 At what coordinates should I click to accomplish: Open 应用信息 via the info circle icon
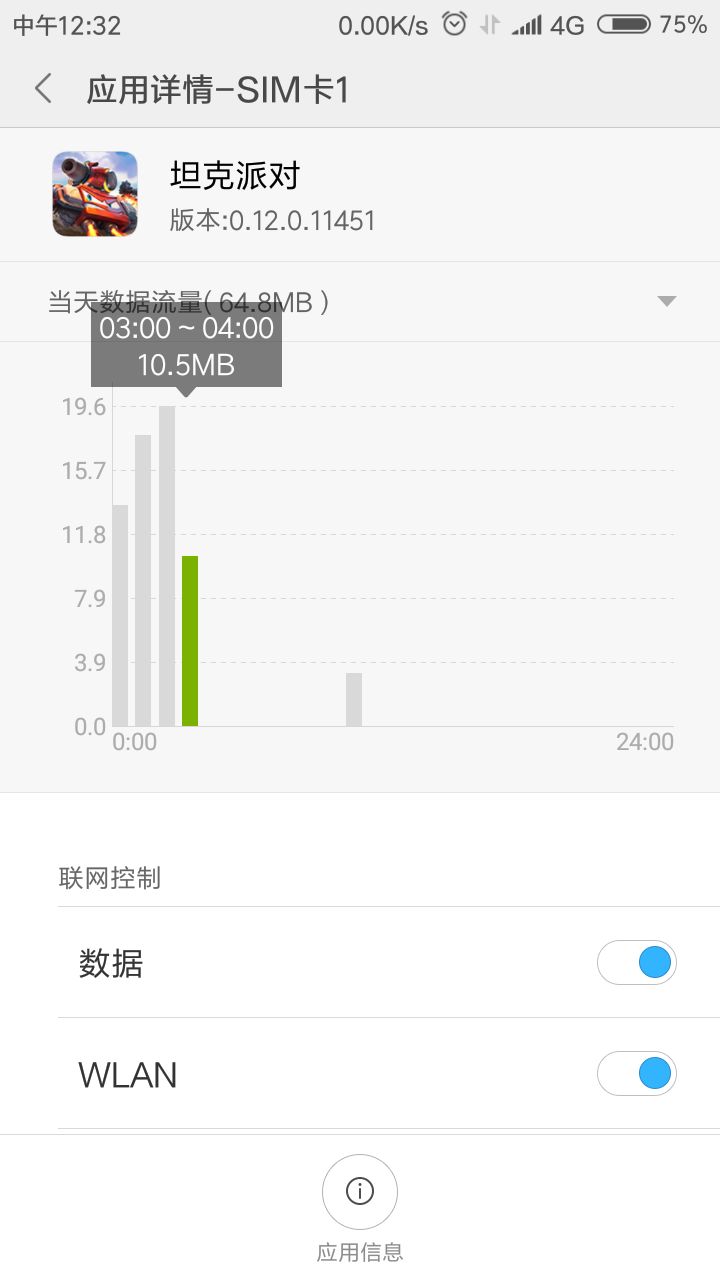(x=359, y=1190)
